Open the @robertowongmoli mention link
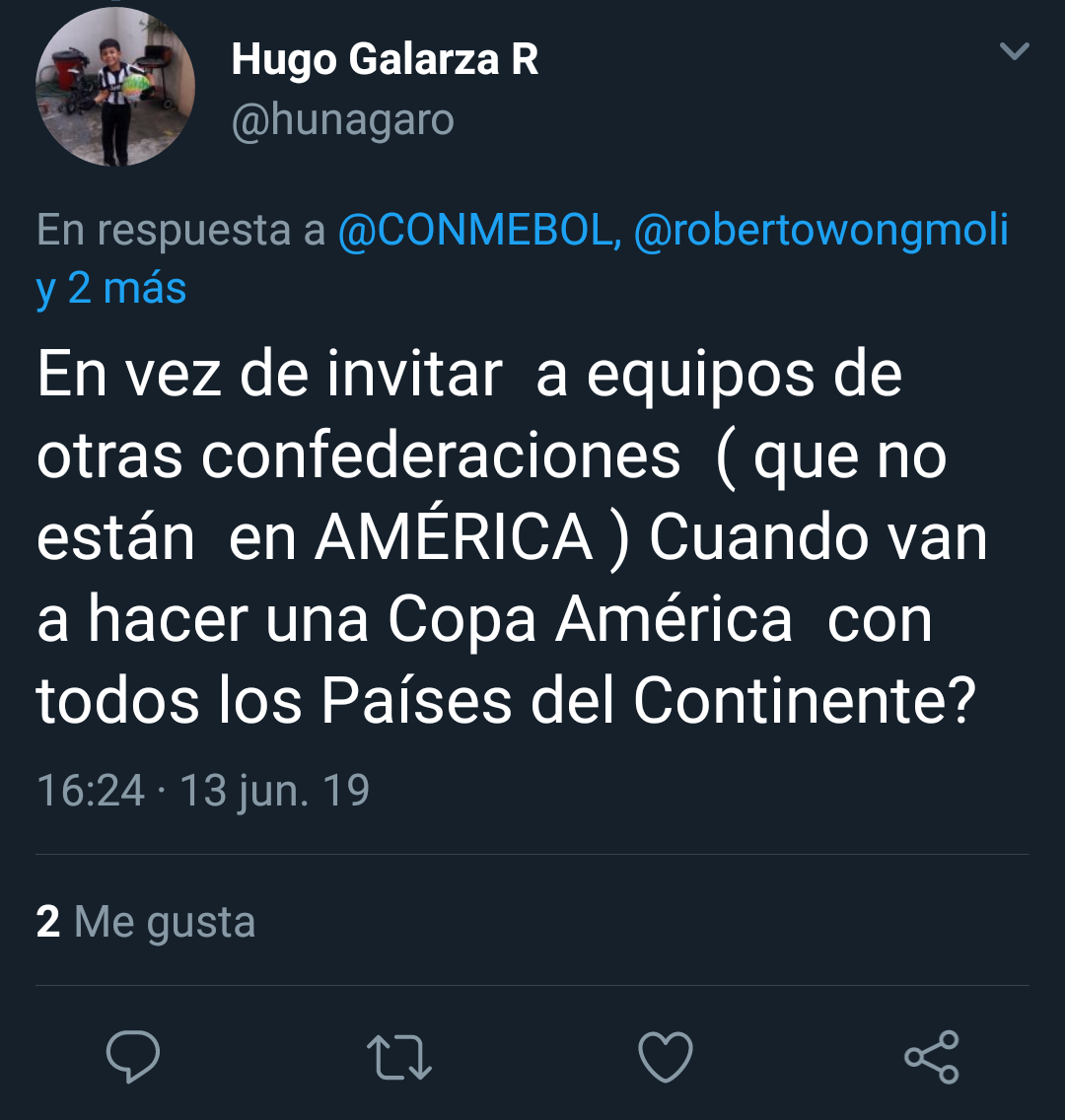The width and height of the screenshot is (1065, 1120). 820,231
